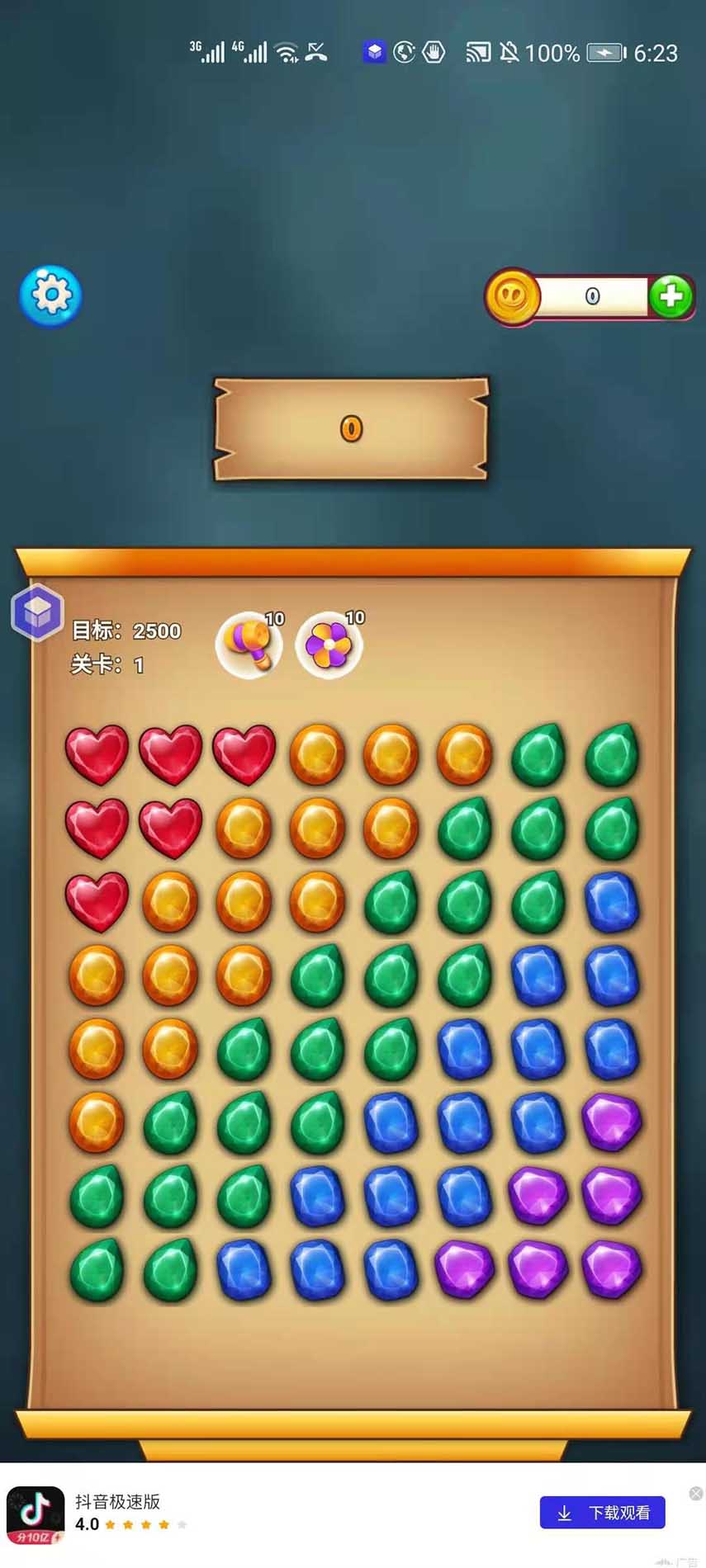The image size is (706, 1568).
Task: Dismiss the bottom advertisement
Action: [695, 1493]
